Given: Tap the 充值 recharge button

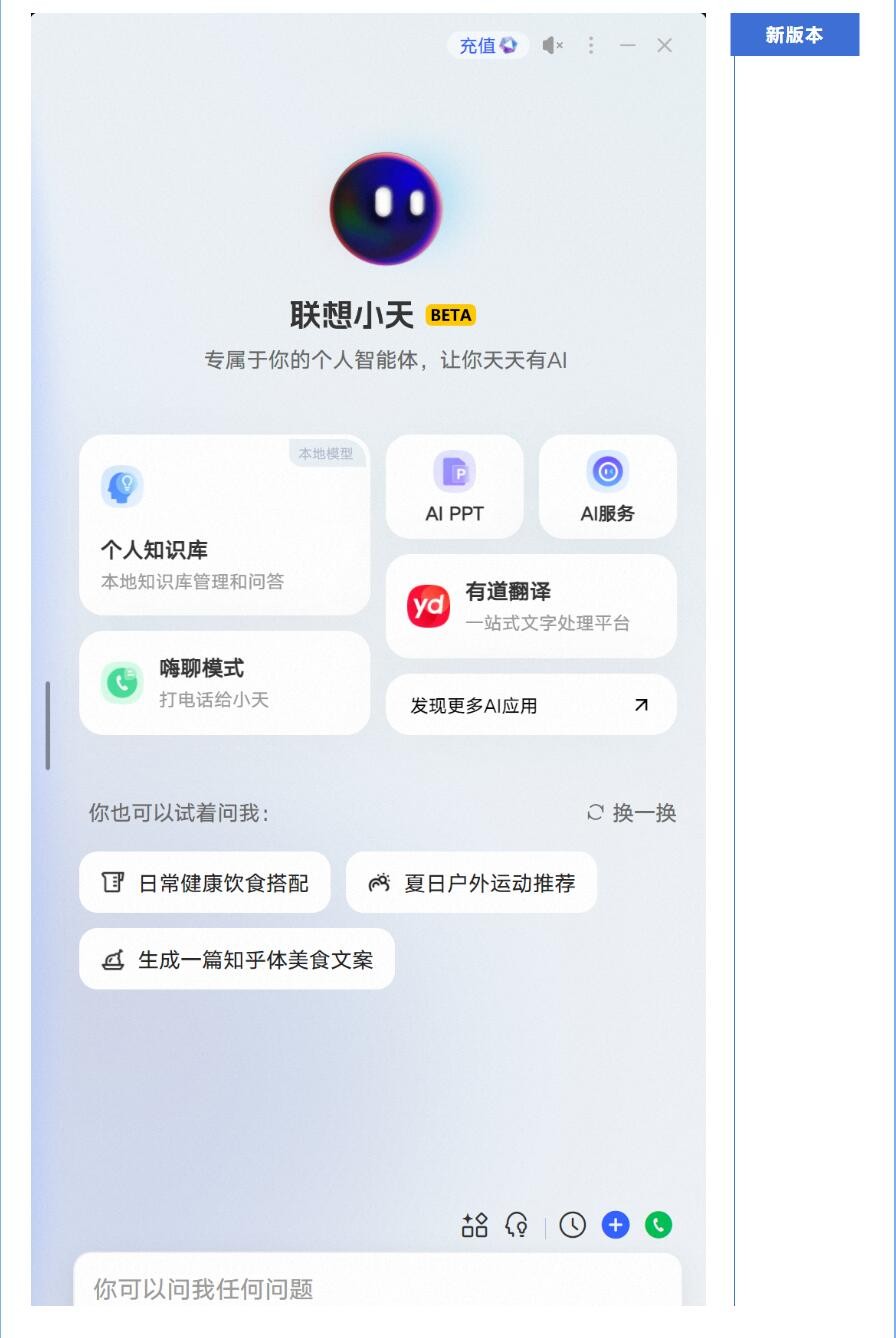Looking at the screenshot, I should pyautogui.click(x=488, y=45).
